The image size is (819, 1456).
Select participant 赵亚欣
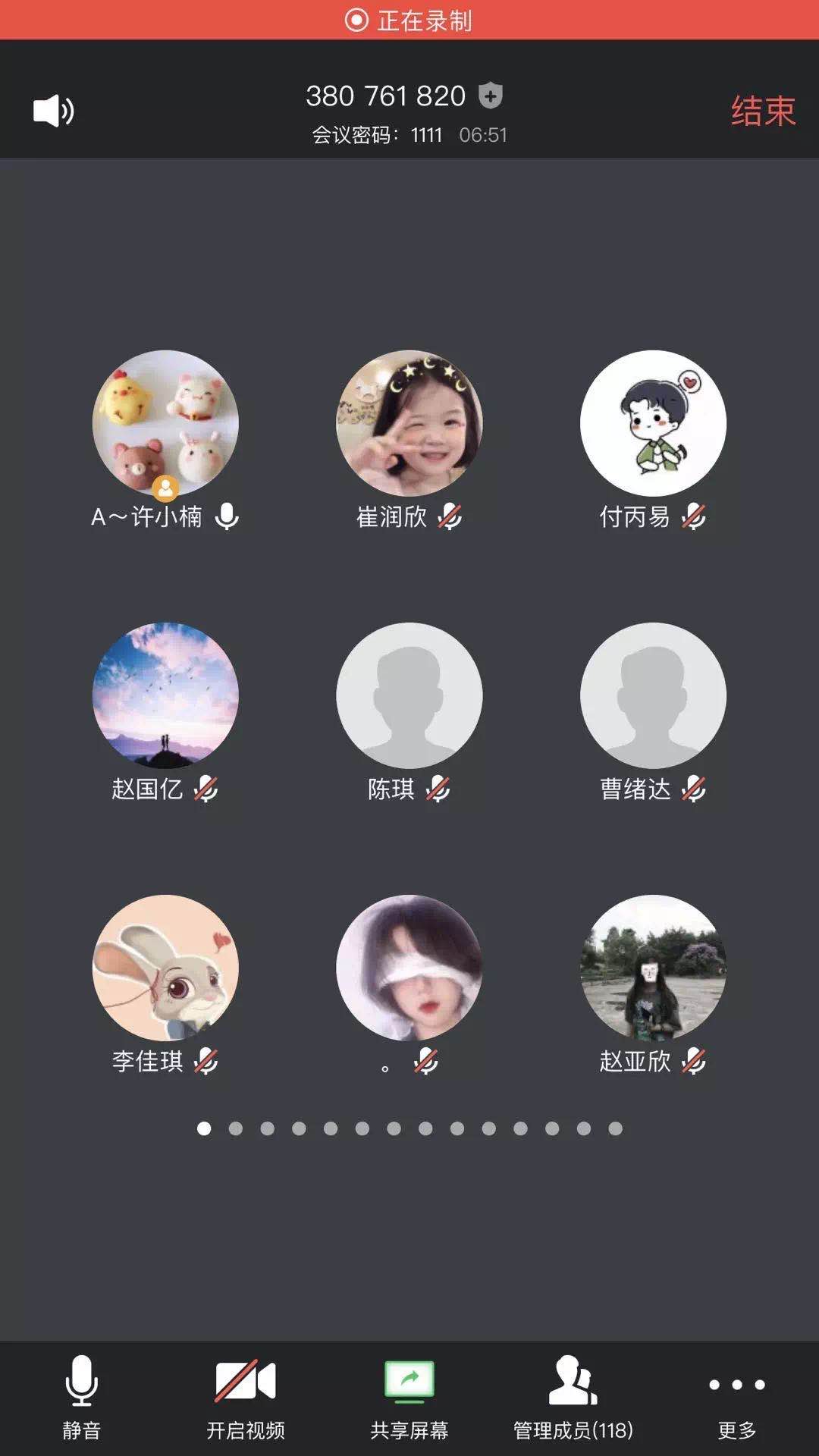(653, 968)
